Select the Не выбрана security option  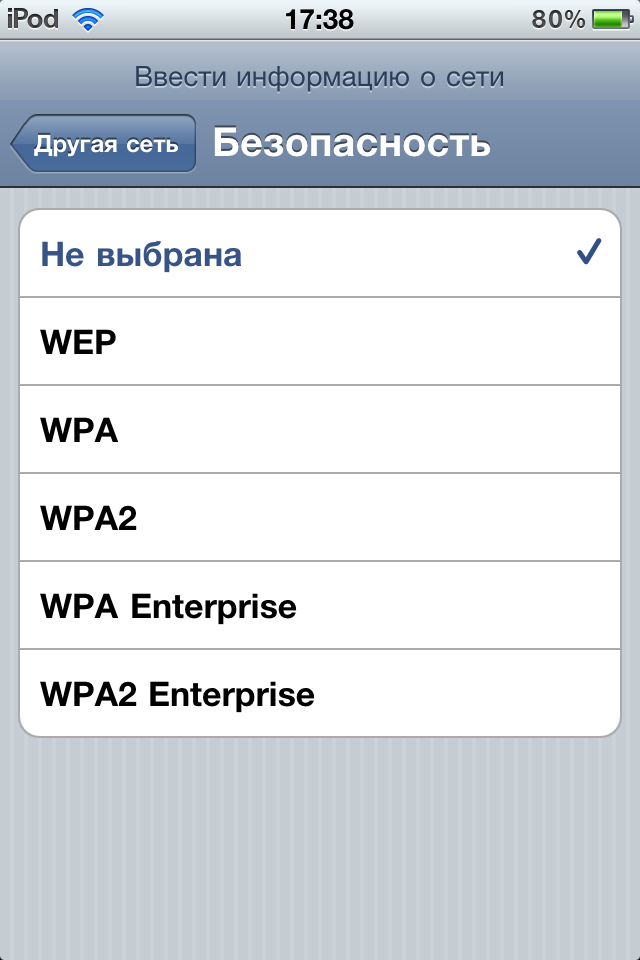tap(320, 254)
